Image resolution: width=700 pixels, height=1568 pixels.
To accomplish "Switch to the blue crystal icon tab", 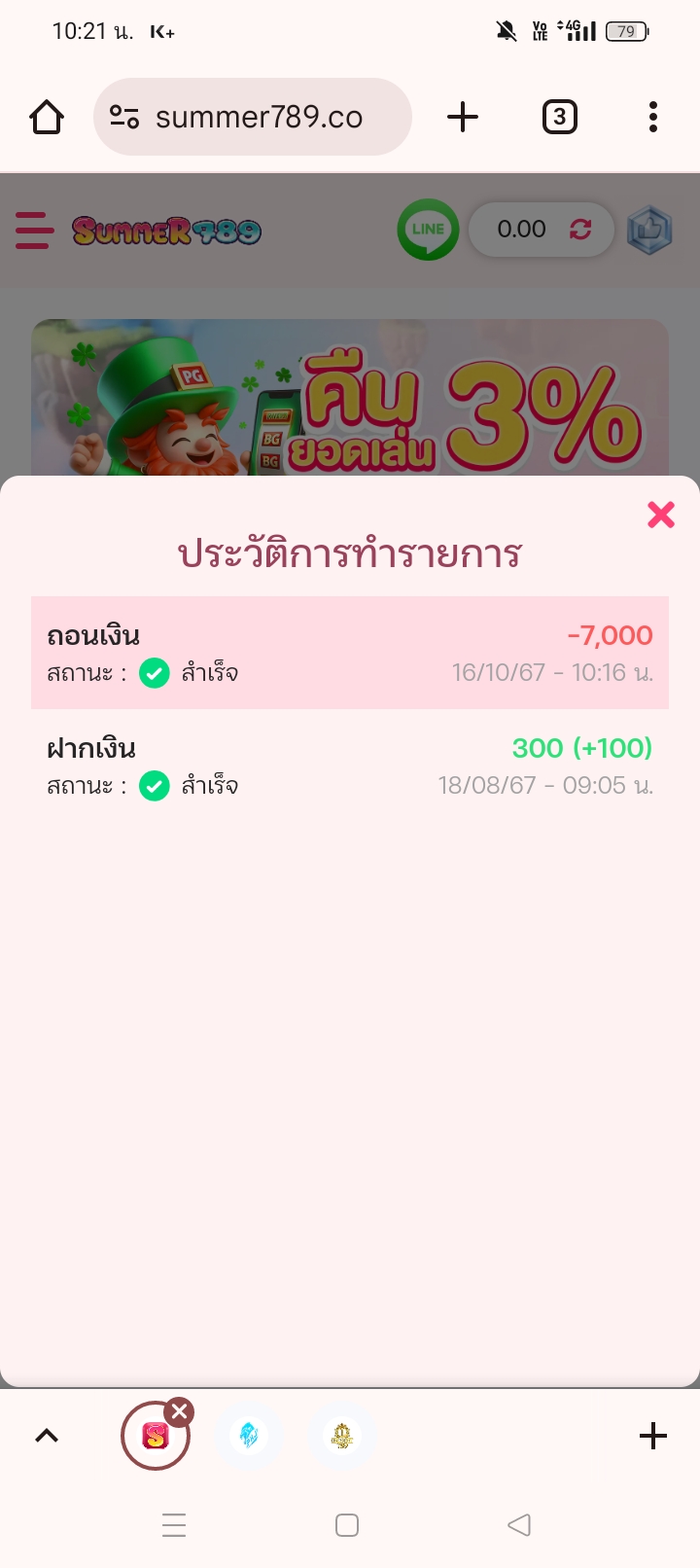I will 249,1436.
